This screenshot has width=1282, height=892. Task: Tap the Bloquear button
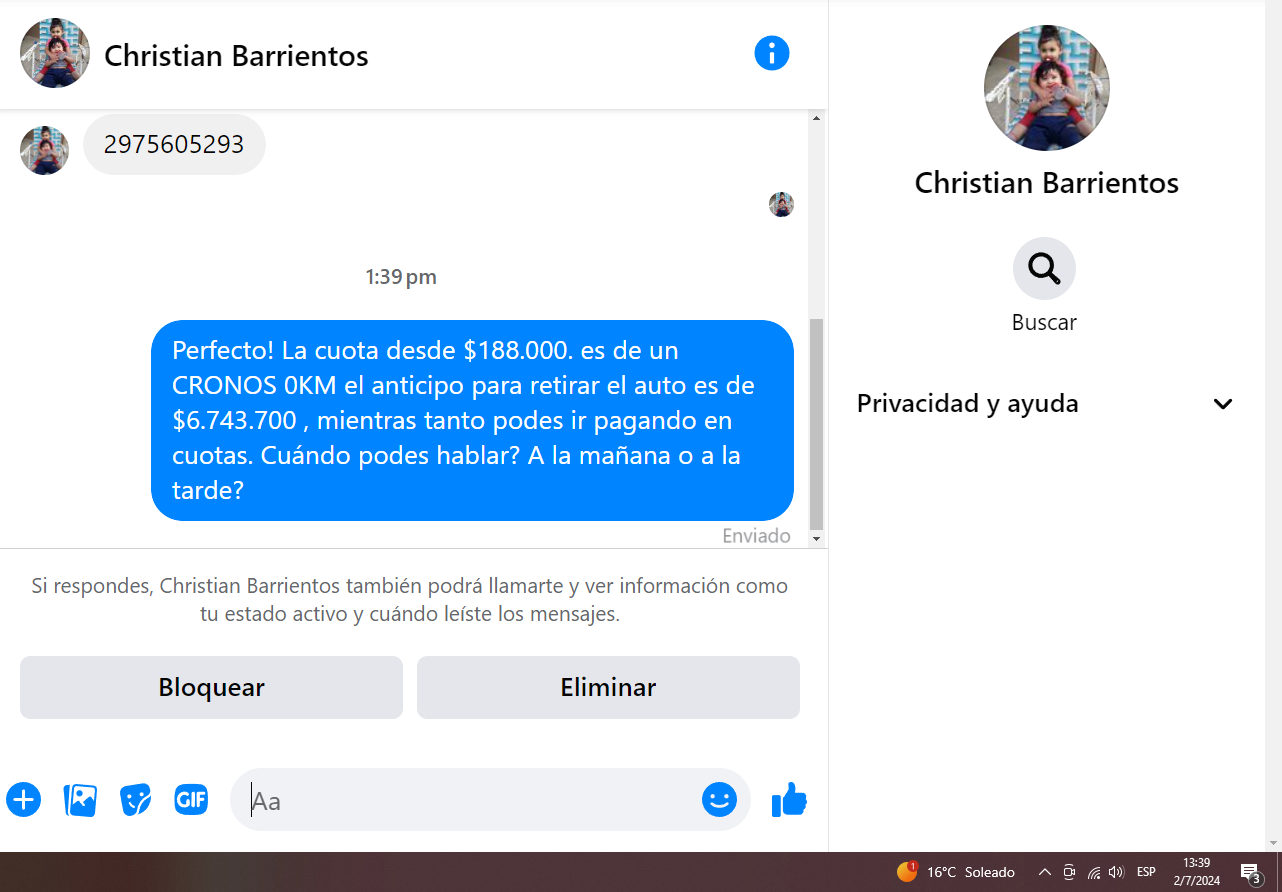tap(211, 688)
